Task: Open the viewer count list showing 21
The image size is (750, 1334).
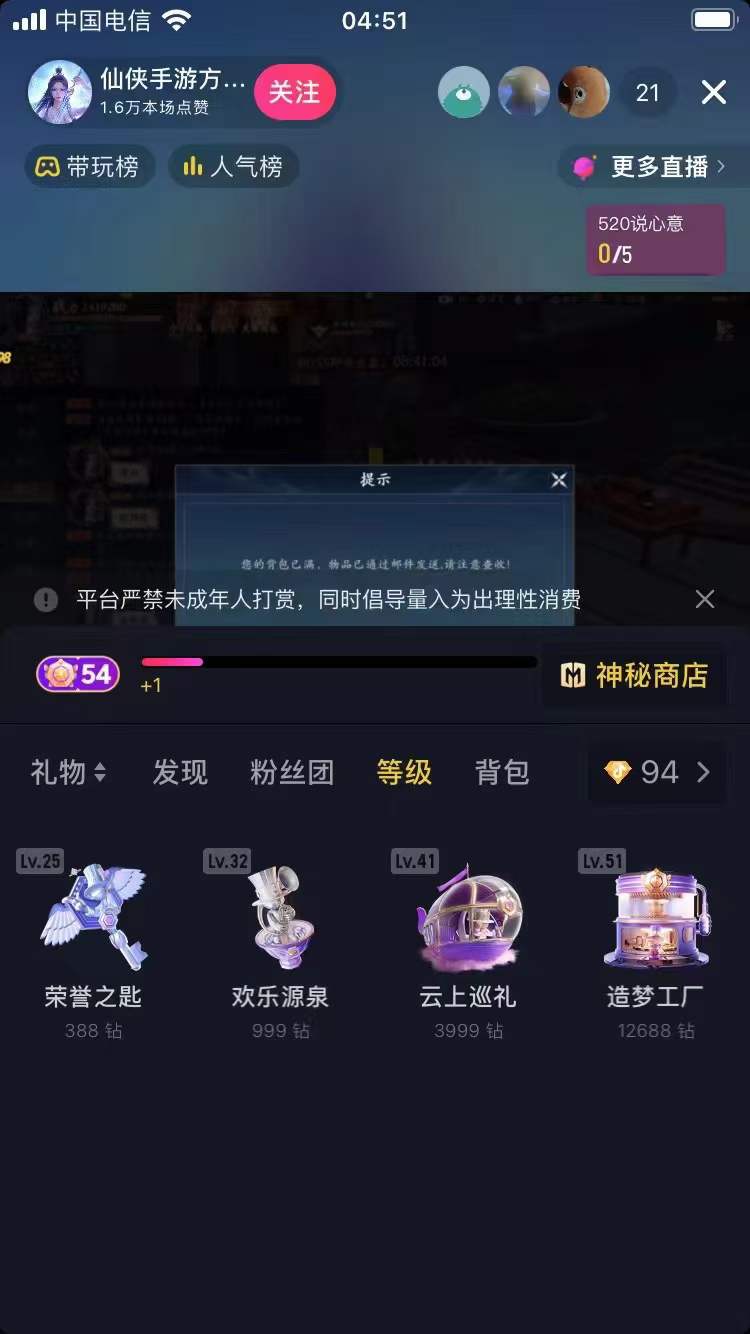Action: tap(647, 93)
